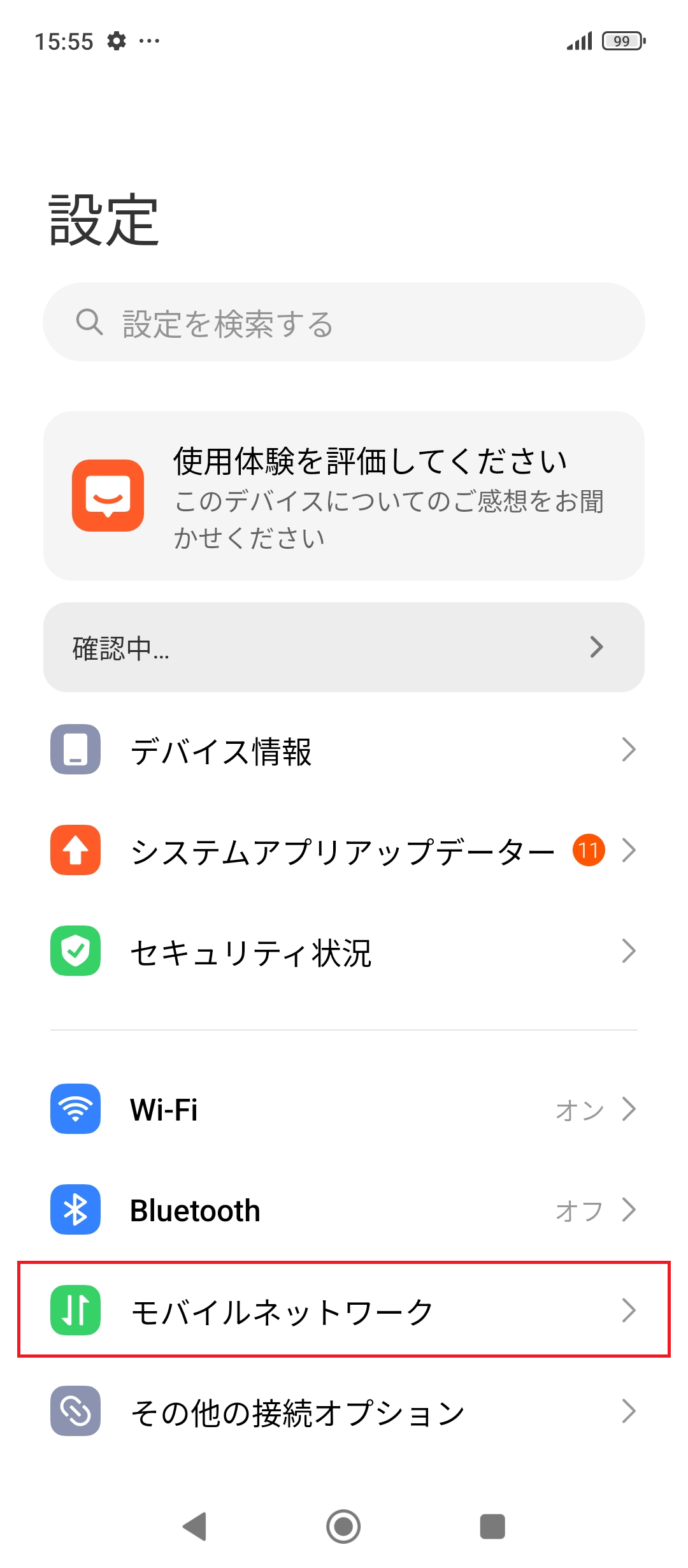
Task: Open the device info settings icon
Action: 75,752
